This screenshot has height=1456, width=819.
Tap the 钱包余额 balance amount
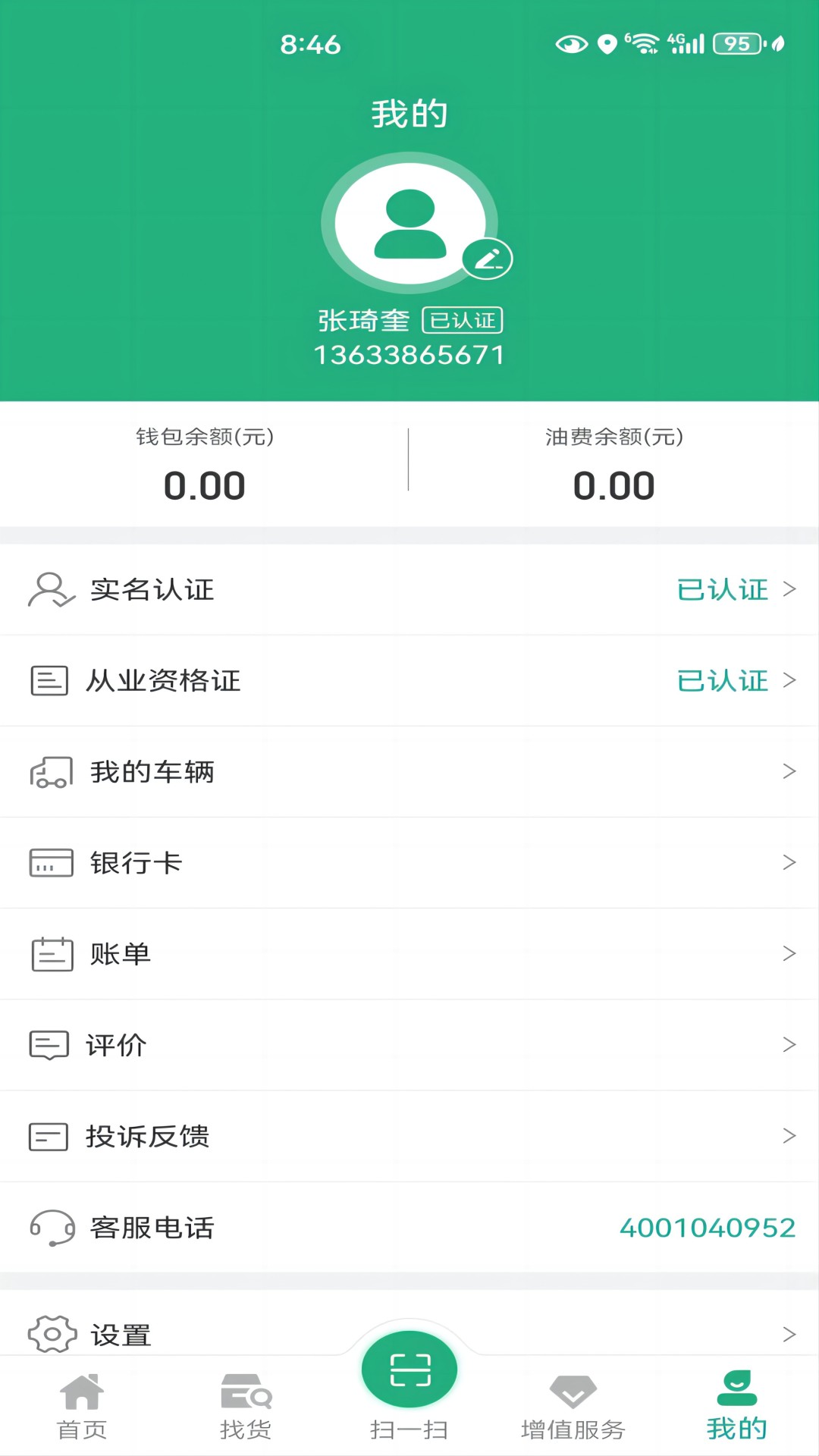[x=206, y=485]
